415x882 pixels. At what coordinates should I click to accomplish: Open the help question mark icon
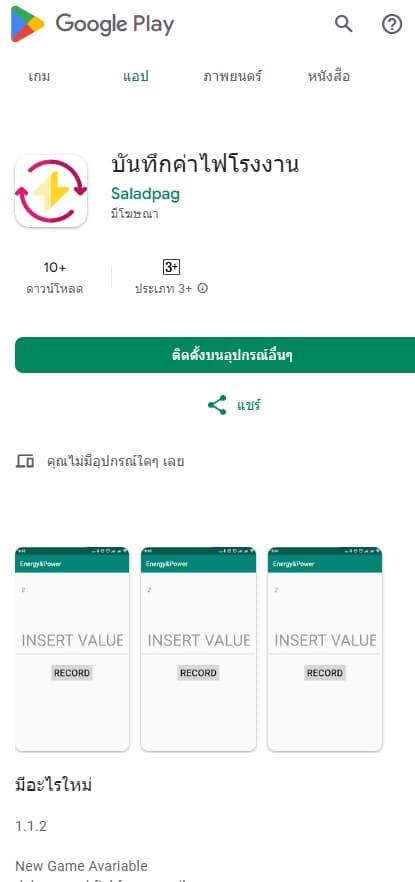click(392, 24)
